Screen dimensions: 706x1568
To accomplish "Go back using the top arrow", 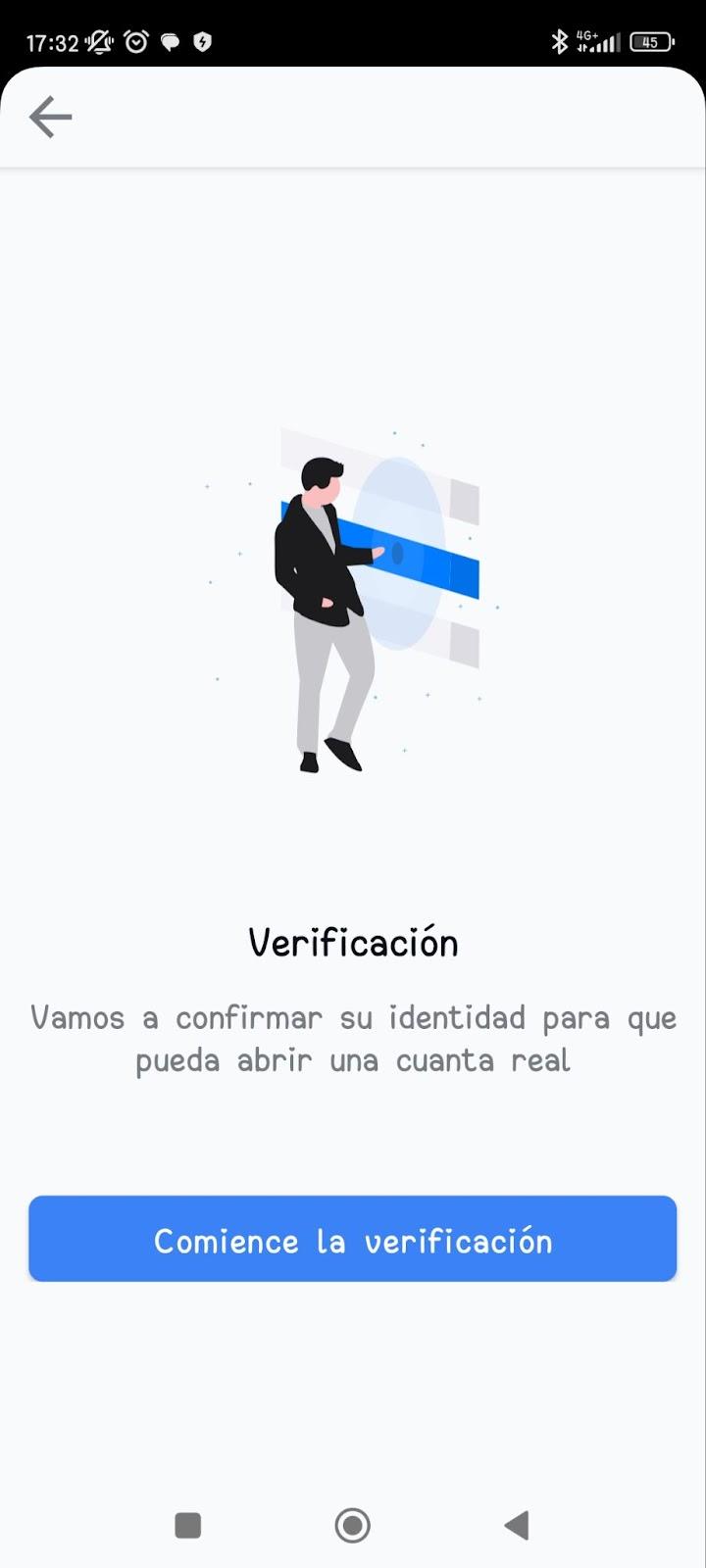I will (x=50, y=118).
